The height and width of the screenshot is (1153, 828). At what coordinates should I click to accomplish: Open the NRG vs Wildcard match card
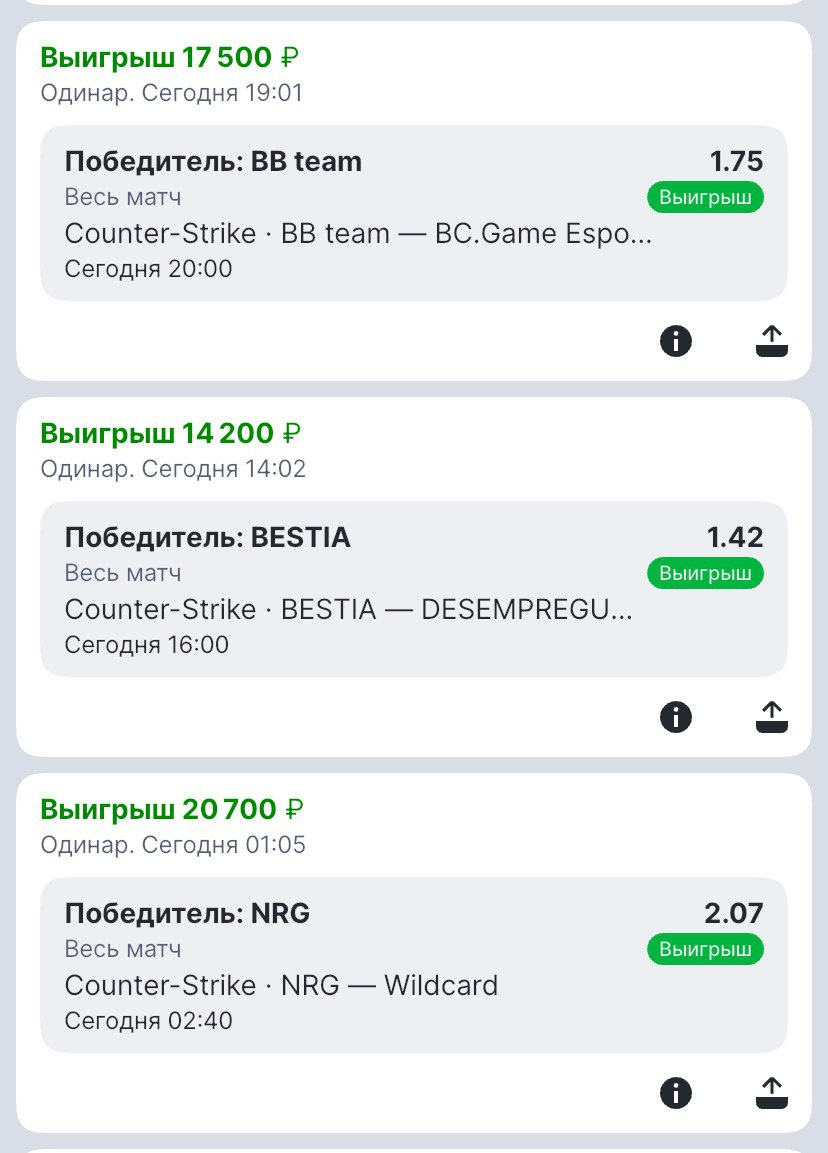pos(413,965)
